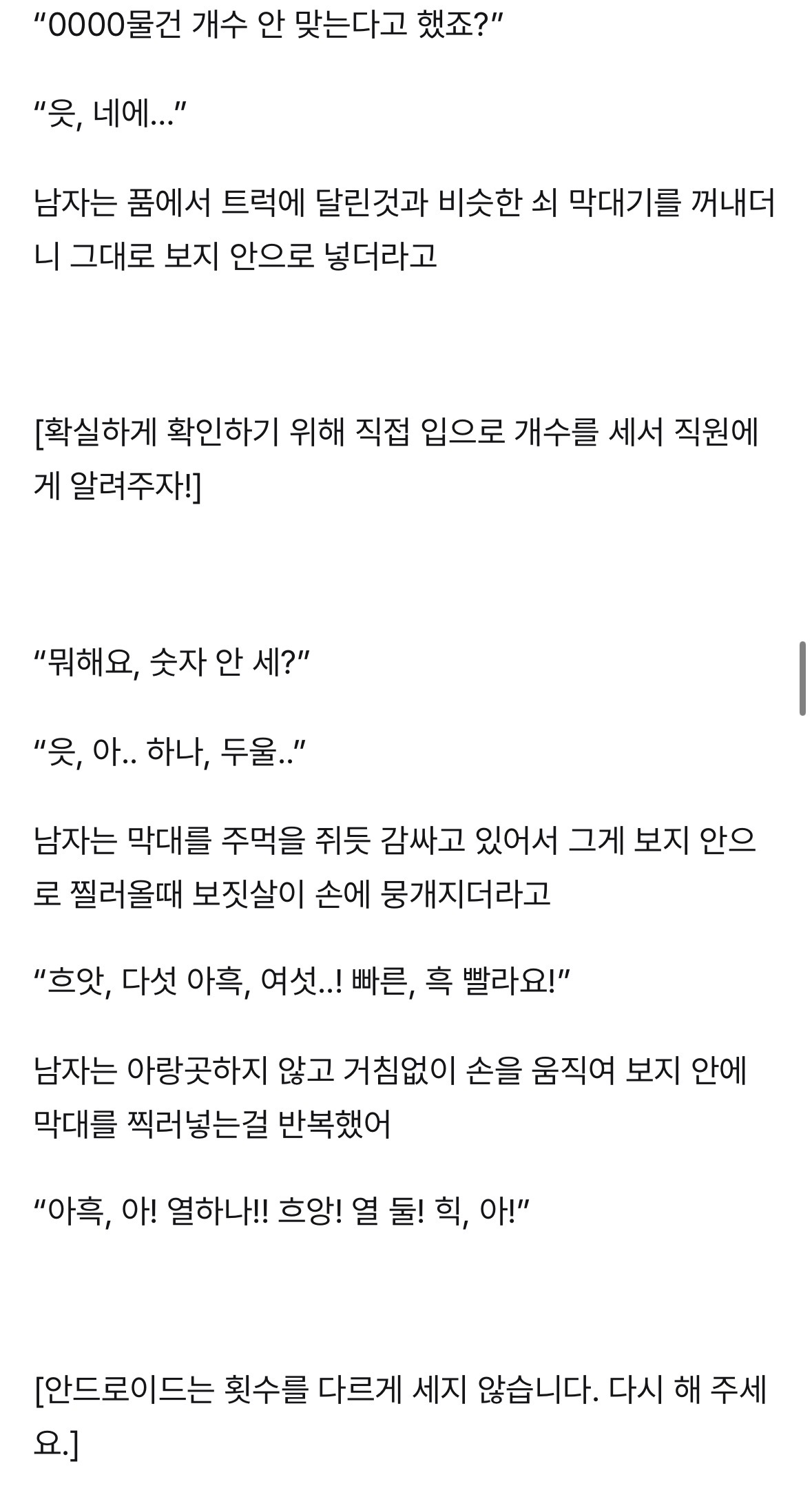Tap the scrollbar handle at the right edge

point(802,679)
